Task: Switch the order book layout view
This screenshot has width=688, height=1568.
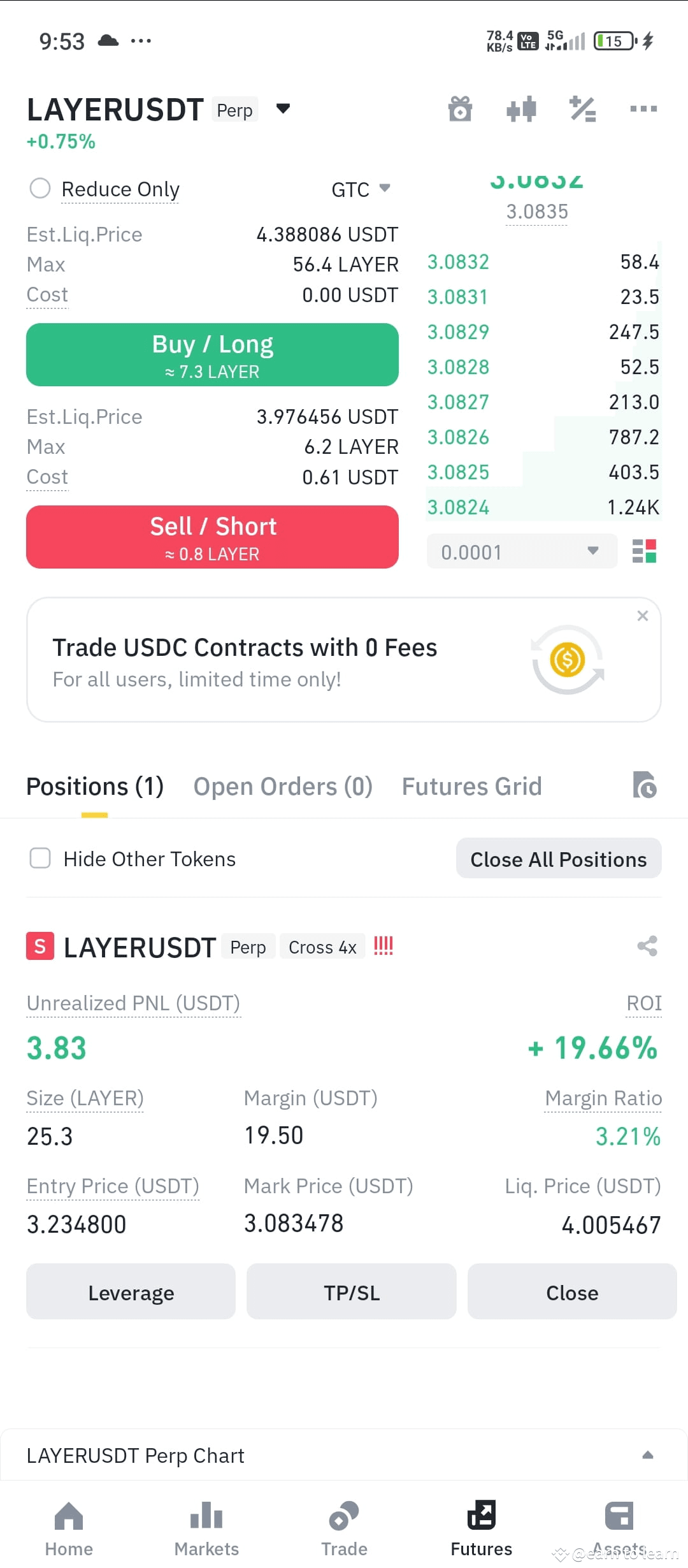Action: [644, 551]
